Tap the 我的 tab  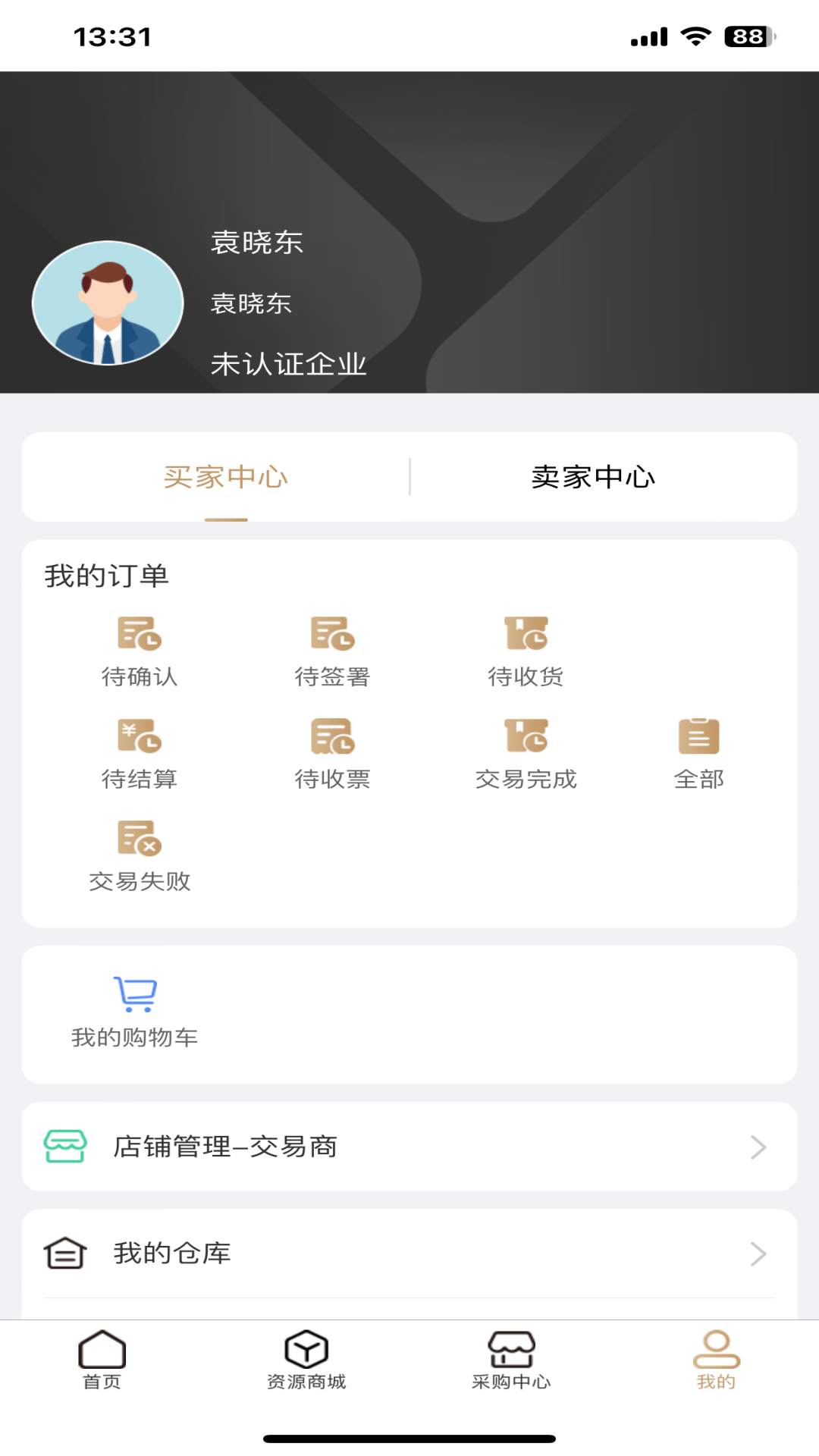click(716, 1360)
